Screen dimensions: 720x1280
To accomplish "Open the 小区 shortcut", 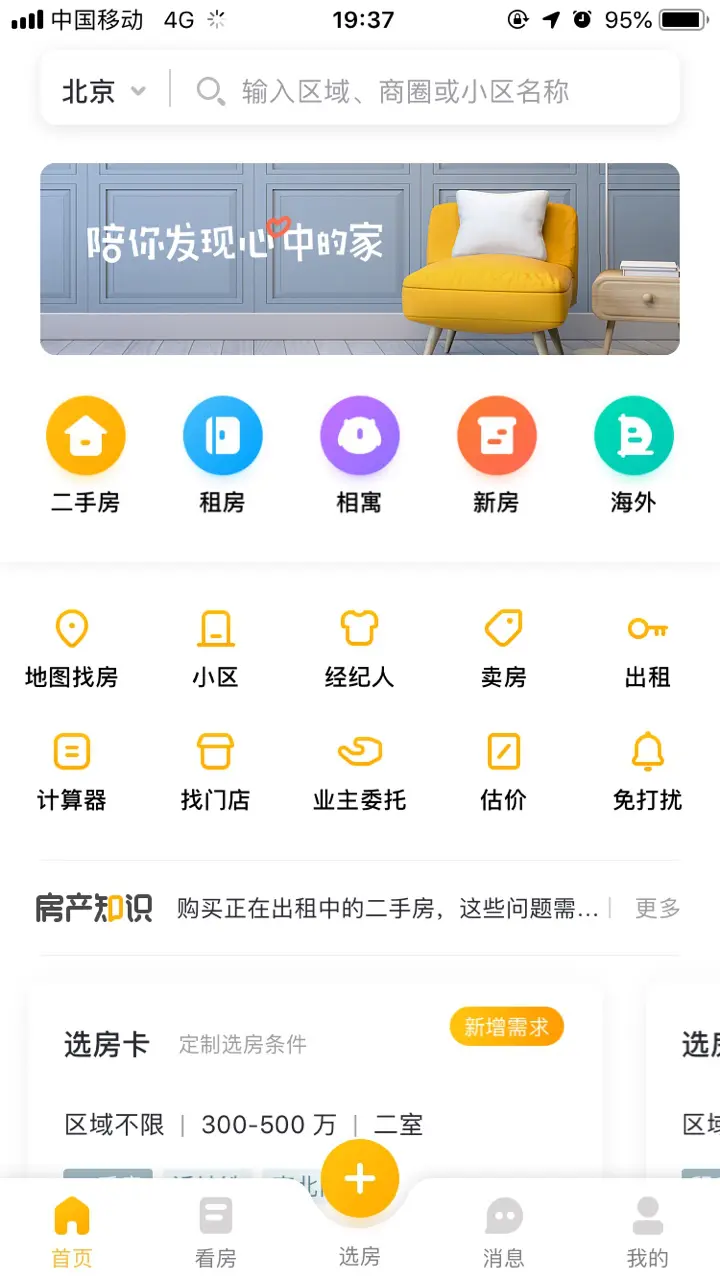I will [x=215, y=647].
